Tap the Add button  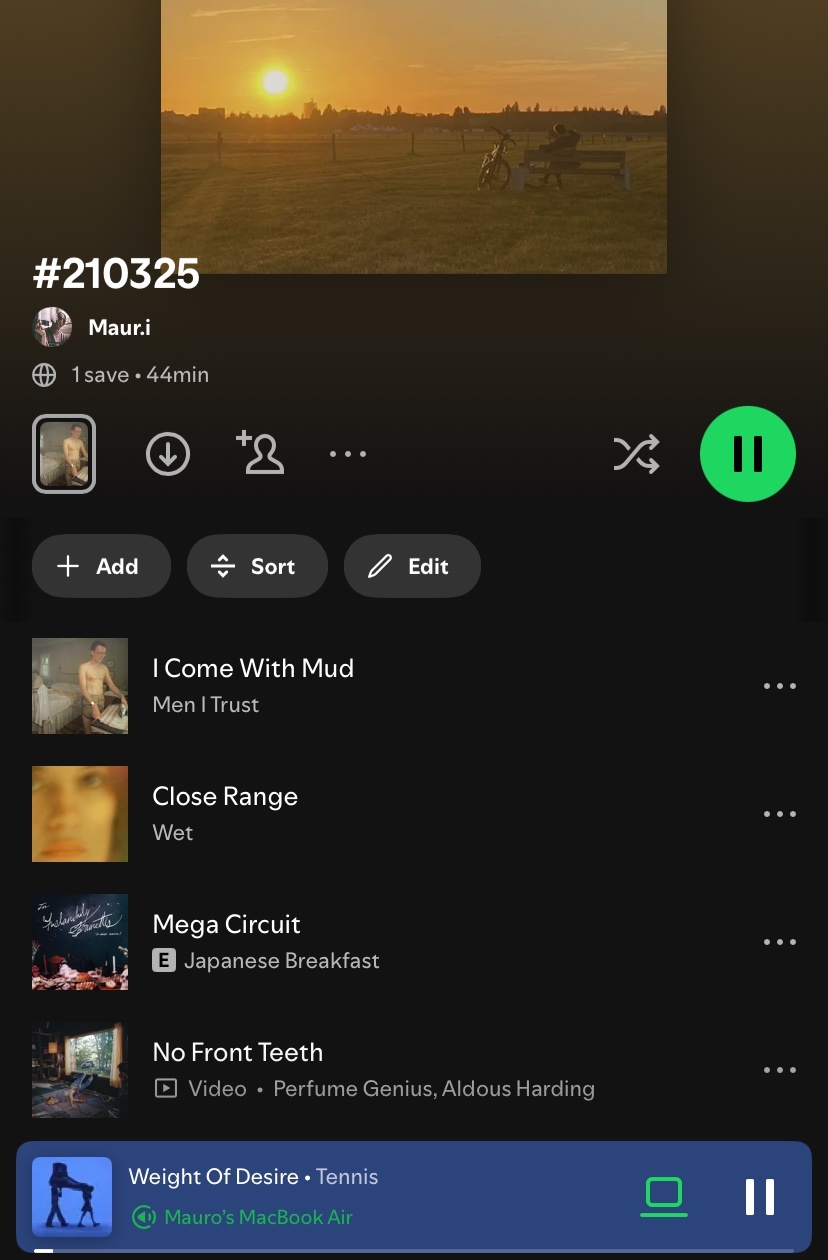pyautogui.click(x=101, y=566)
